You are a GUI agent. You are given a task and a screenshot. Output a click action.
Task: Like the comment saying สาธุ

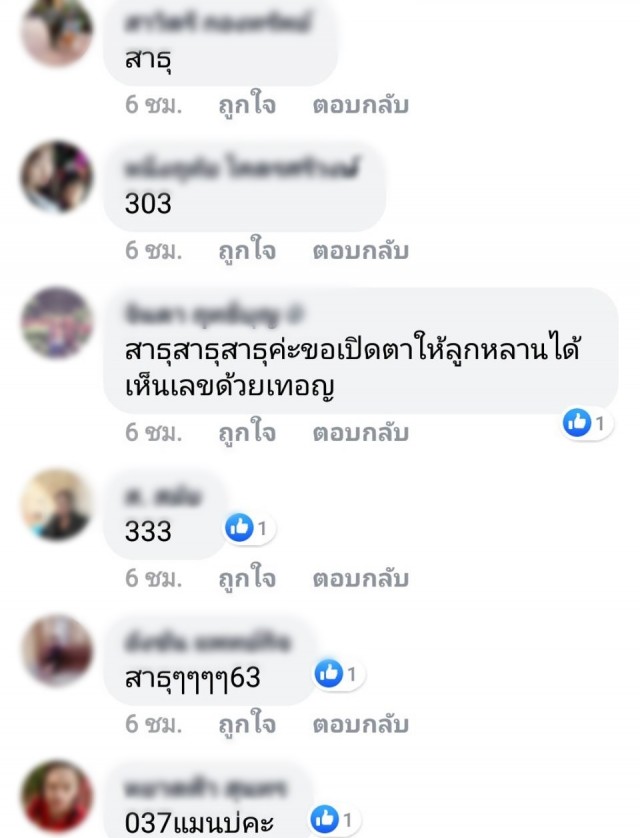(247, 105)
